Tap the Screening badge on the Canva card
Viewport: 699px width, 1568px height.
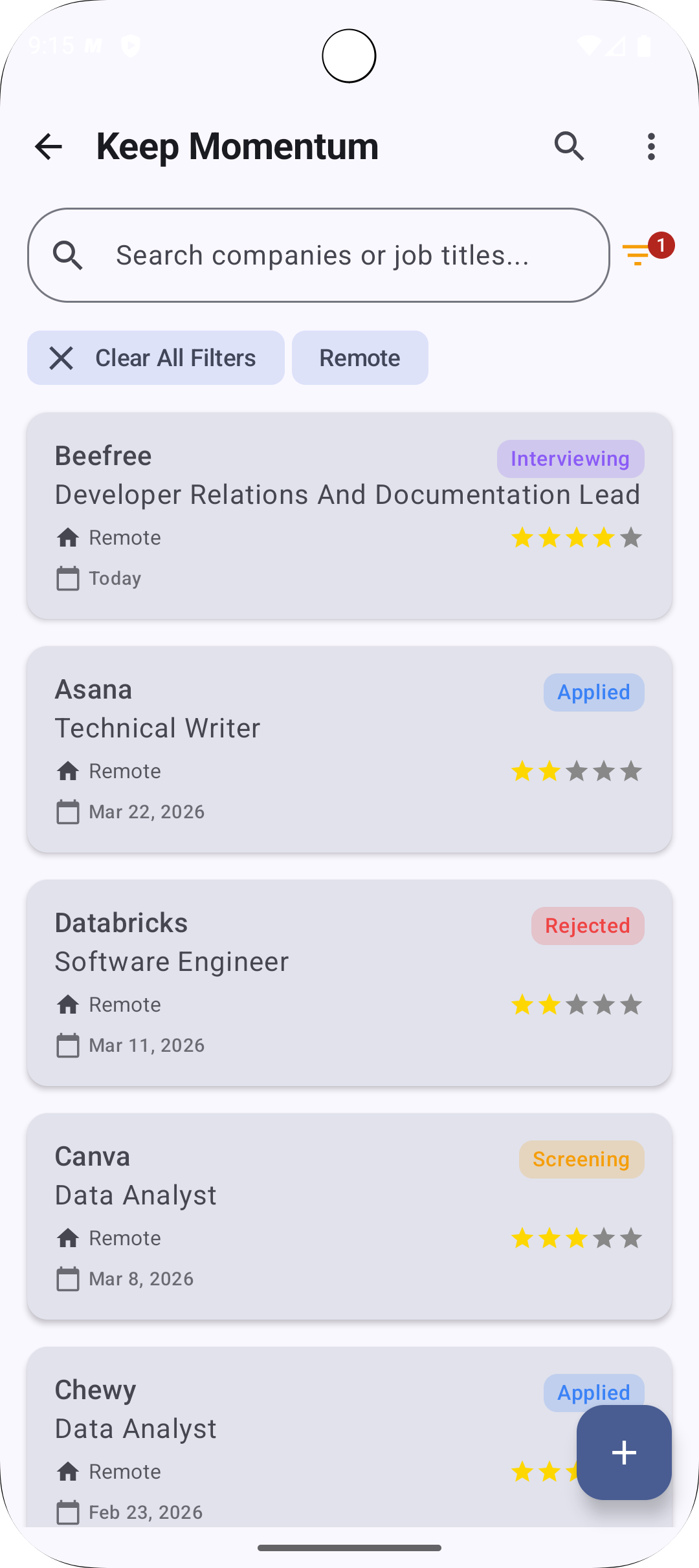point(581,1159)
